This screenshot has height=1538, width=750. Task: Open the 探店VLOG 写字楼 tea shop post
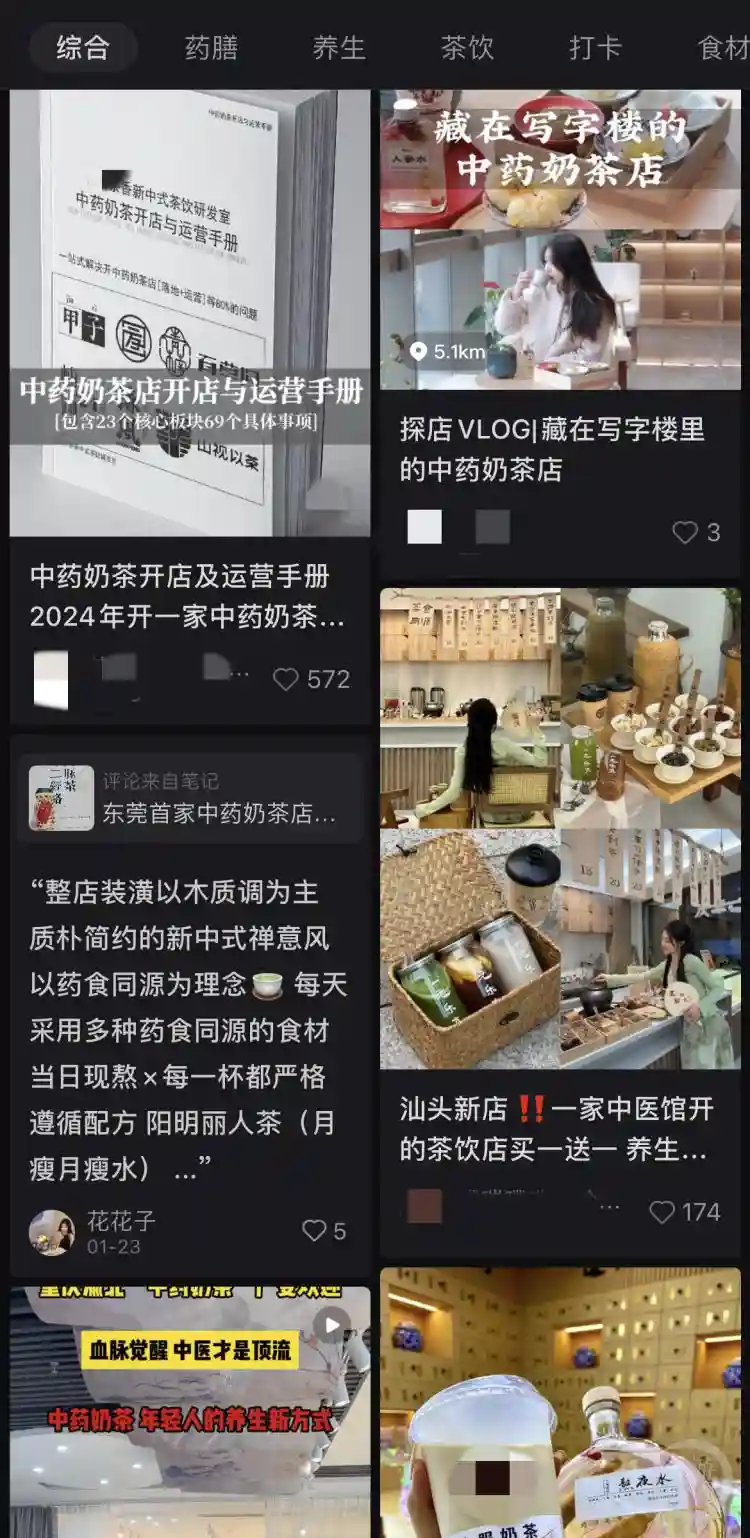coord(560,240)
